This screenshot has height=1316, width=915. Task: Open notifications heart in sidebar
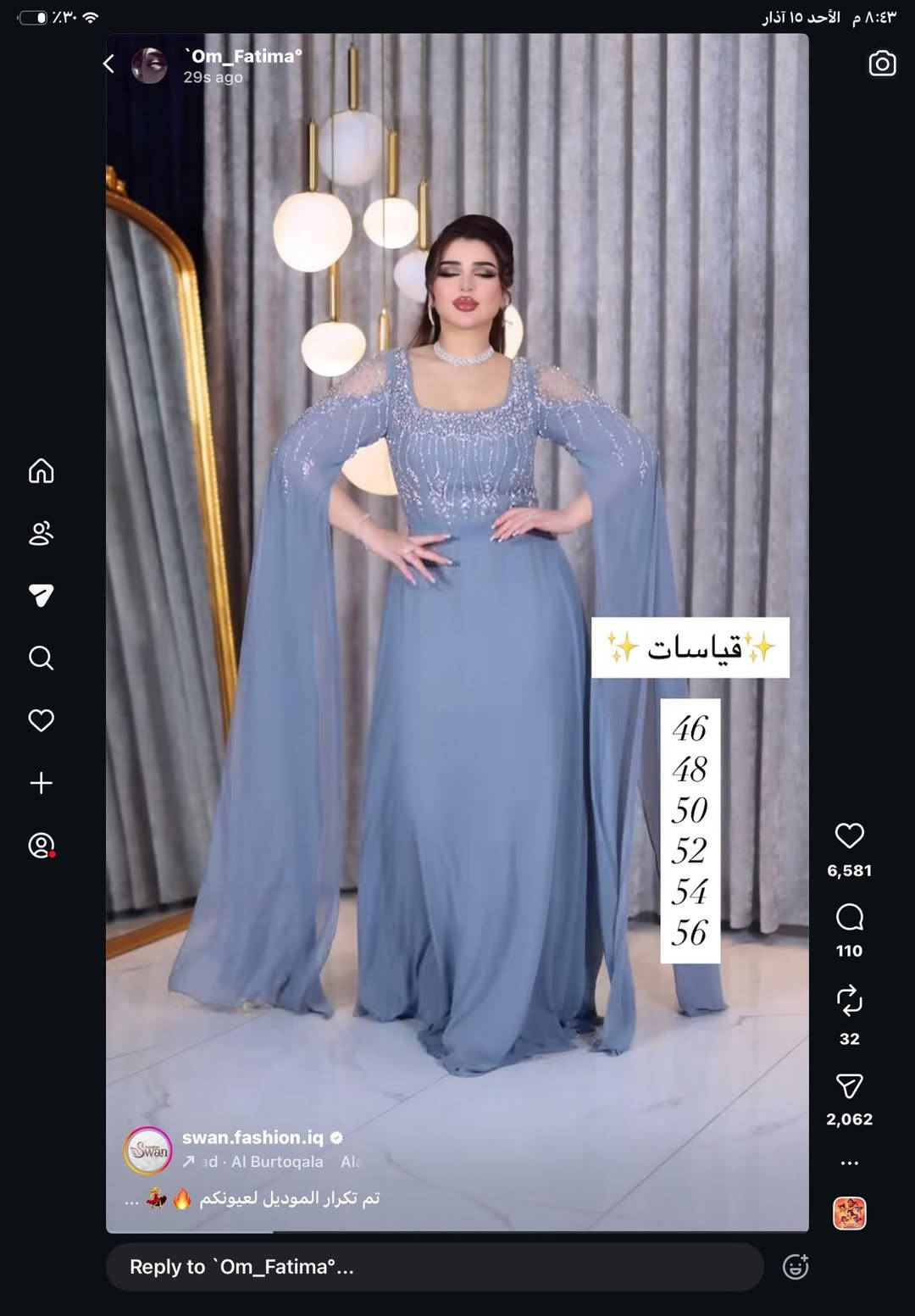tap(41, 720)
